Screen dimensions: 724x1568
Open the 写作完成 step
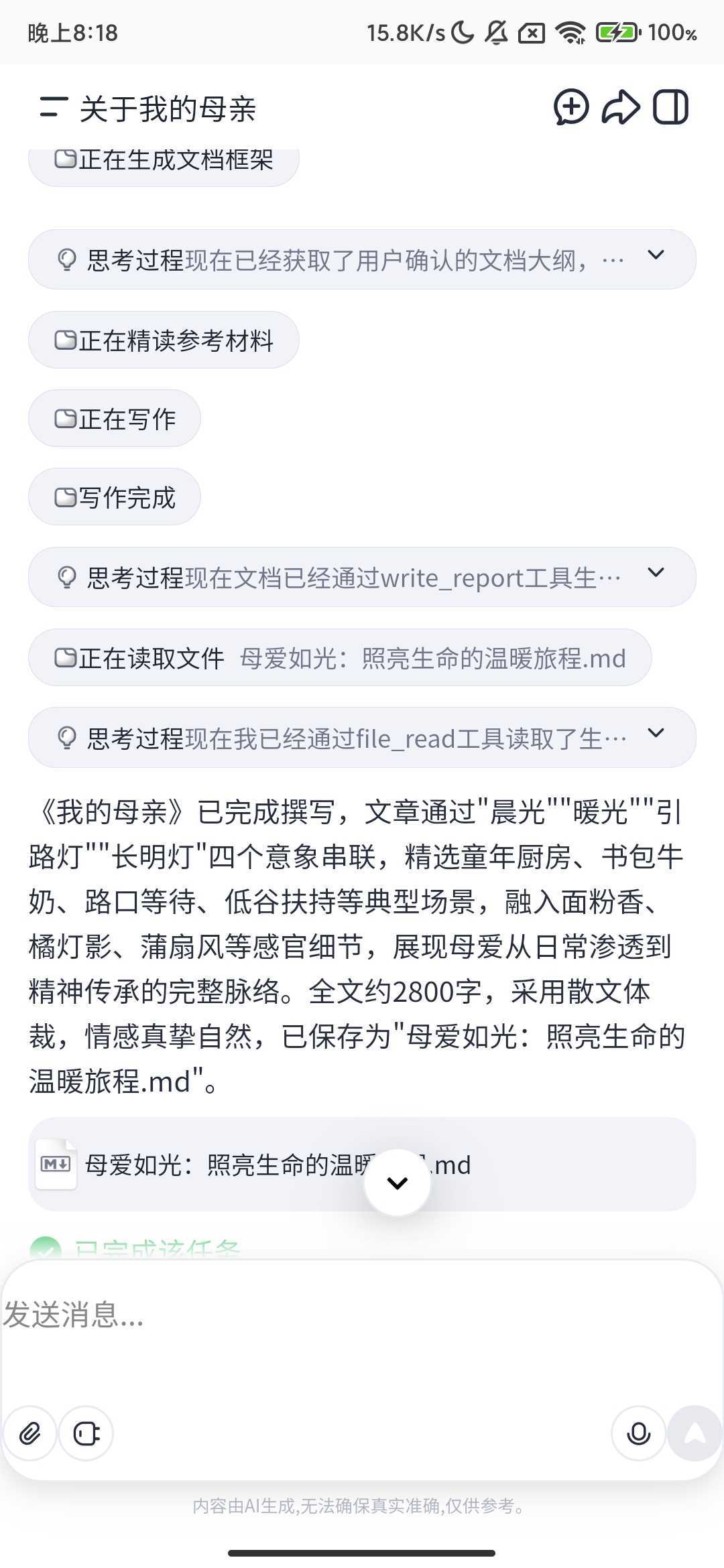pyautogui.click(x=115, y=497)
